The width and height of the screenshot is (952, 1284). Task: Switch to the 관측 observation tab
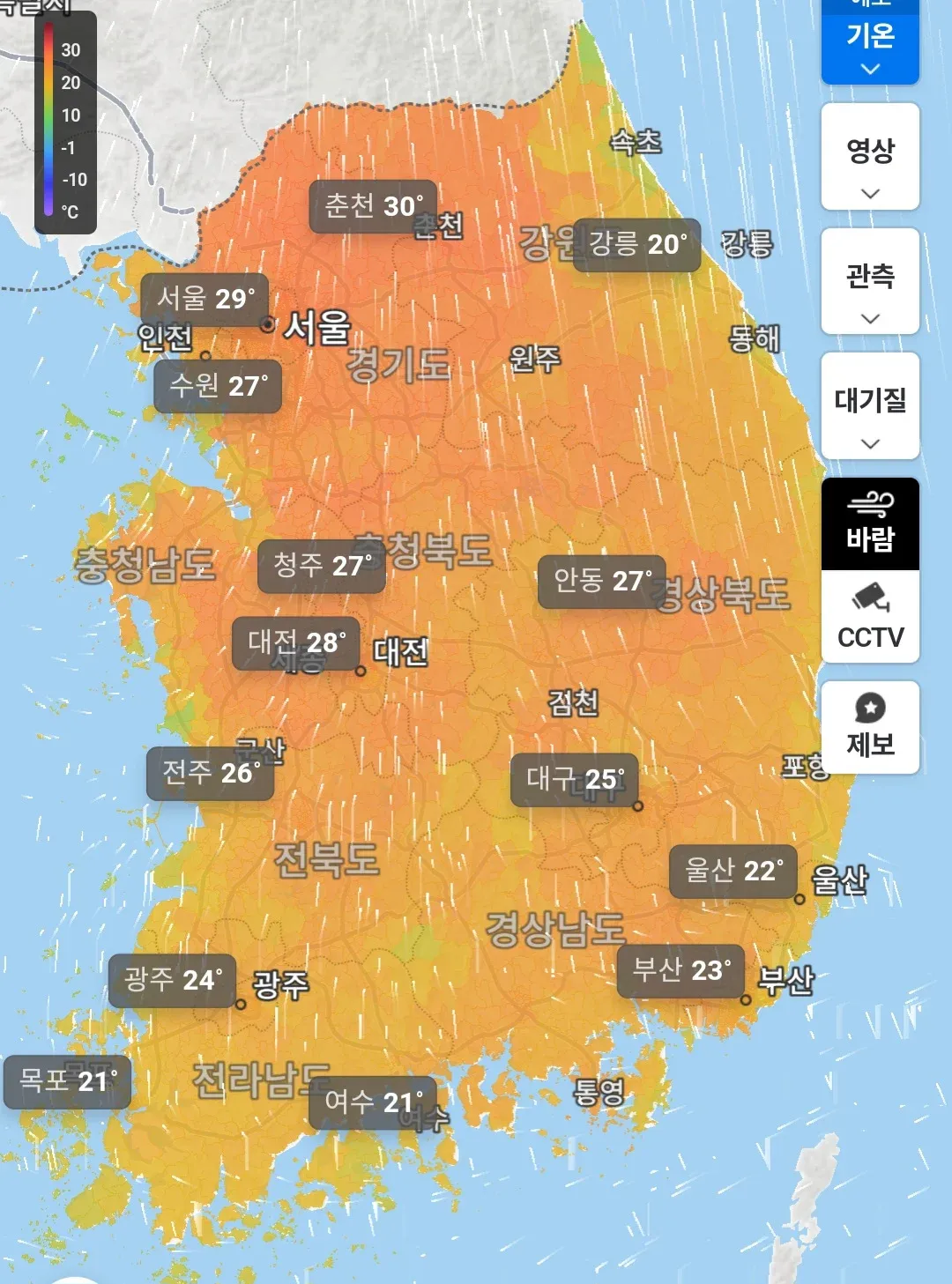pyautogui.click(x=869, y=282)
